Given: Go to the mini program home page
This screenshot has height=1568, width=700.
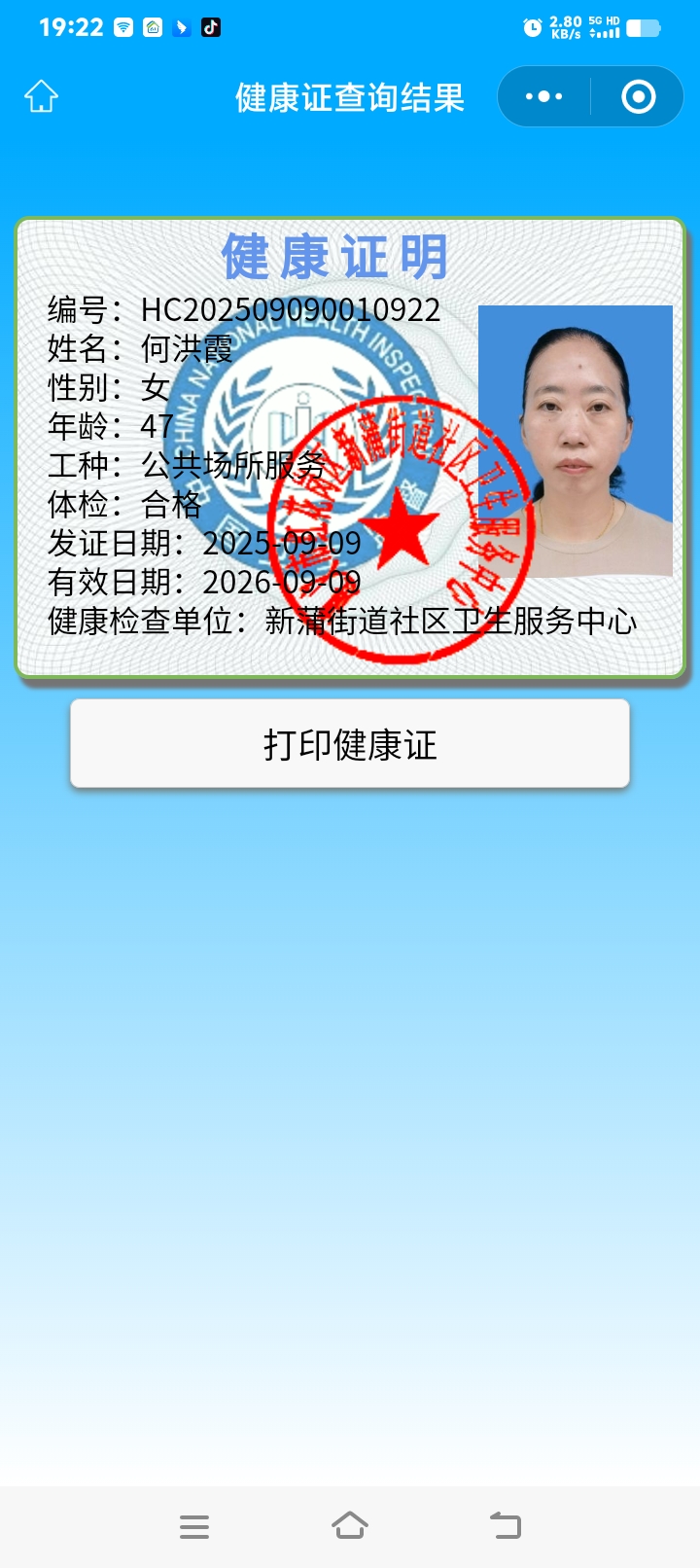Looking at the screenshot, I should [x=41, y=96].
